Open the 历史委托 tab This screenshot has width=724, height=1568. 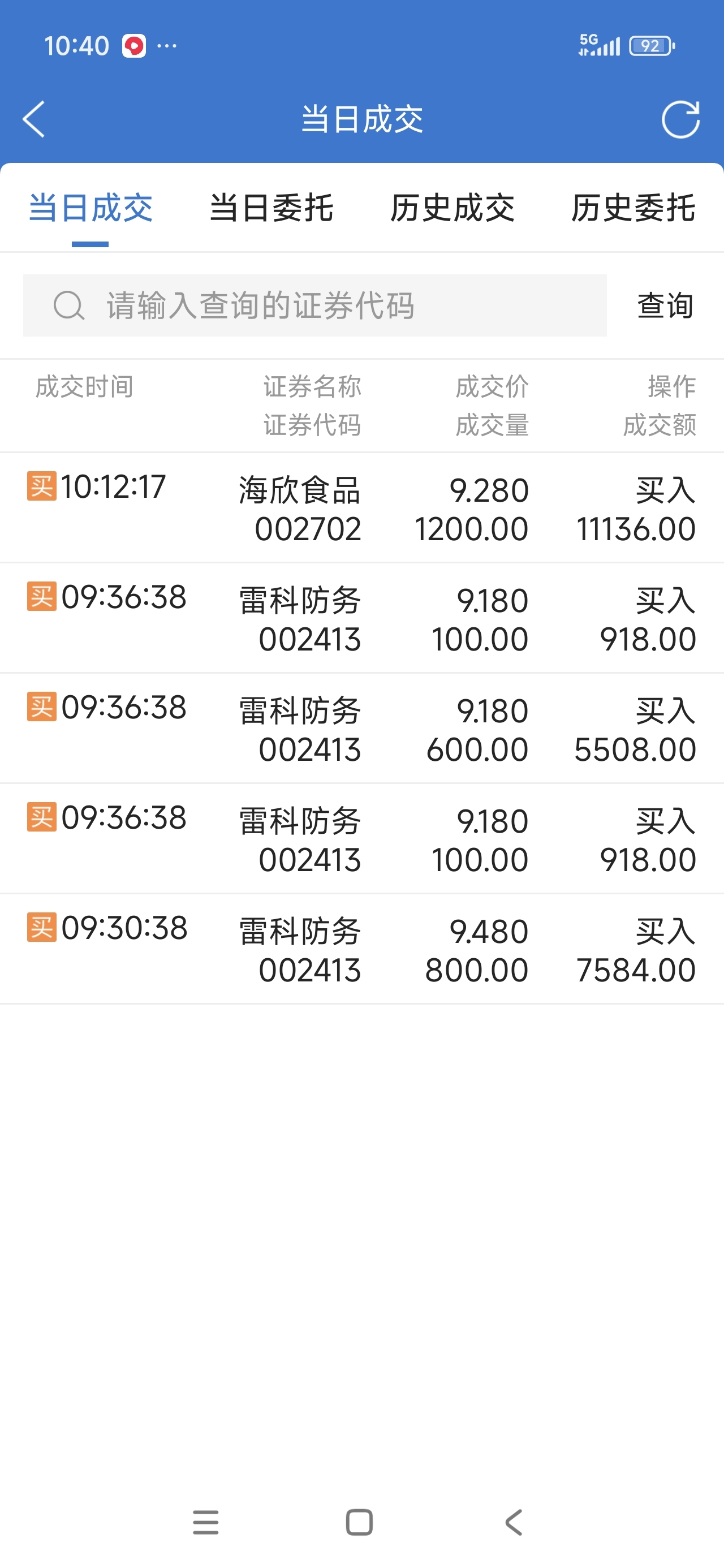[x=633, y=208]
